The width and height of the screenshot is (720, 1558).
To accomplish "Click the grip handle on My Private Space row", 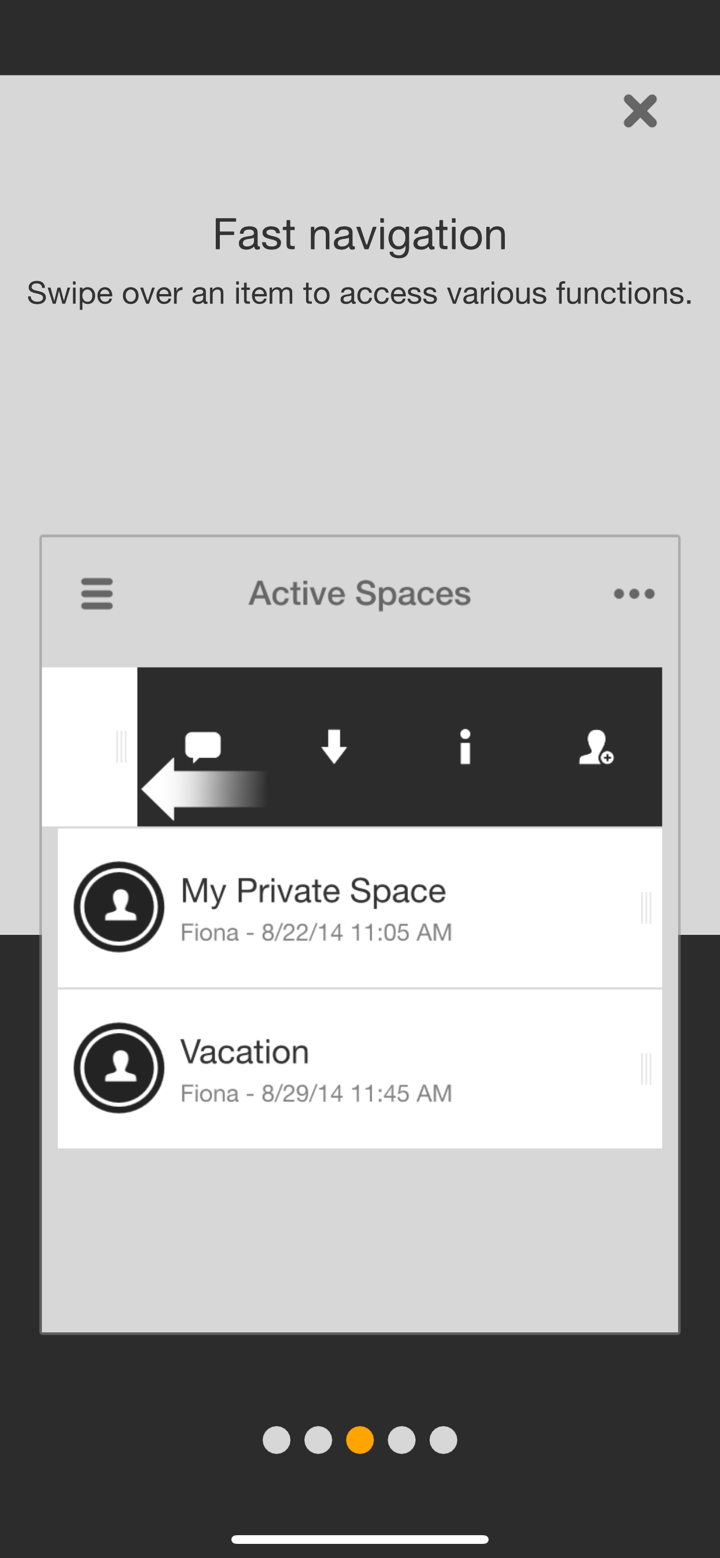I will 646,906.
